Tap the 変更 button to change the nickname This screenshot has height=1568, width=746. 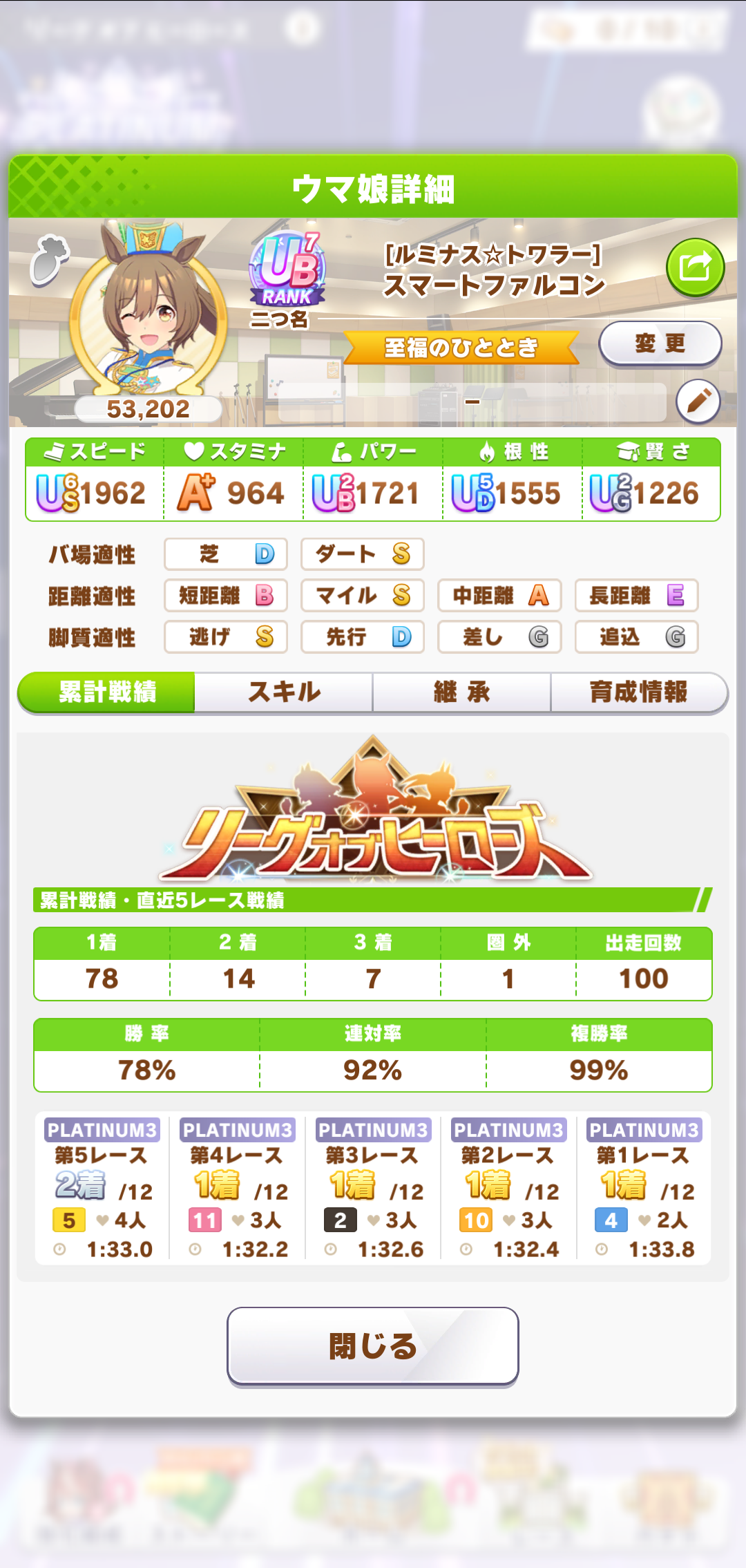[660, 343]
